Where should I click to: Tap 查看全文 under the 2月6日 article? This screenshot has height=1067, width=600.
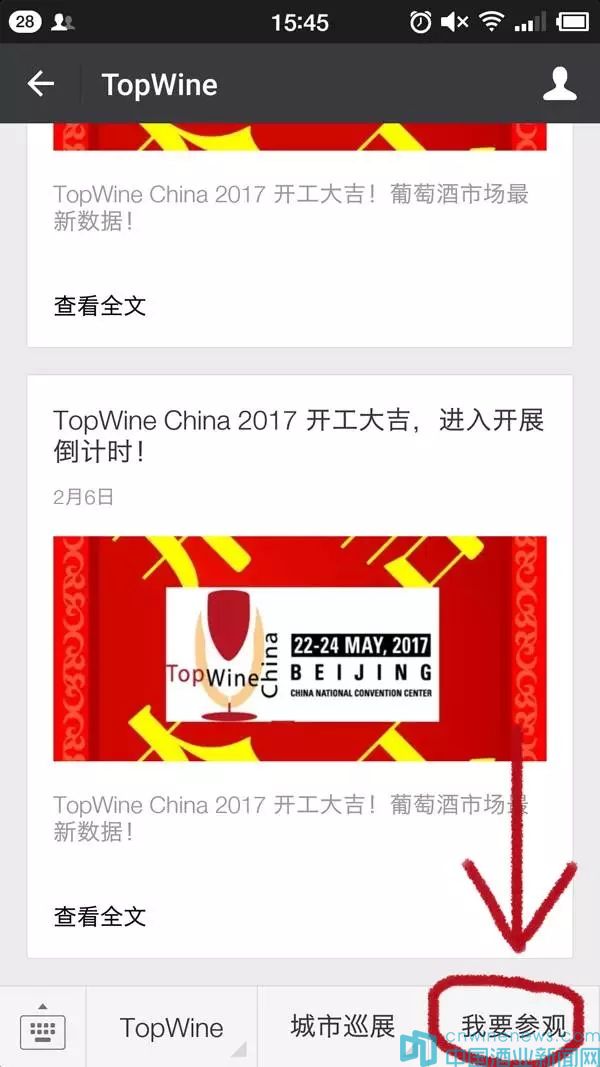click(100, 915)
